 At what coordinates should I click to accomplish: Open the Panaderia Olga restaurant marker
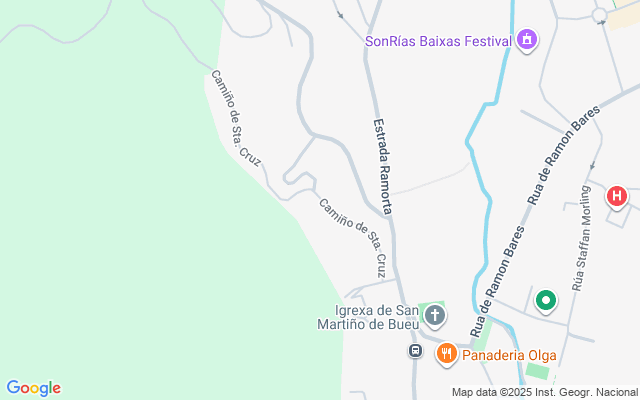[x=446, y=353]
